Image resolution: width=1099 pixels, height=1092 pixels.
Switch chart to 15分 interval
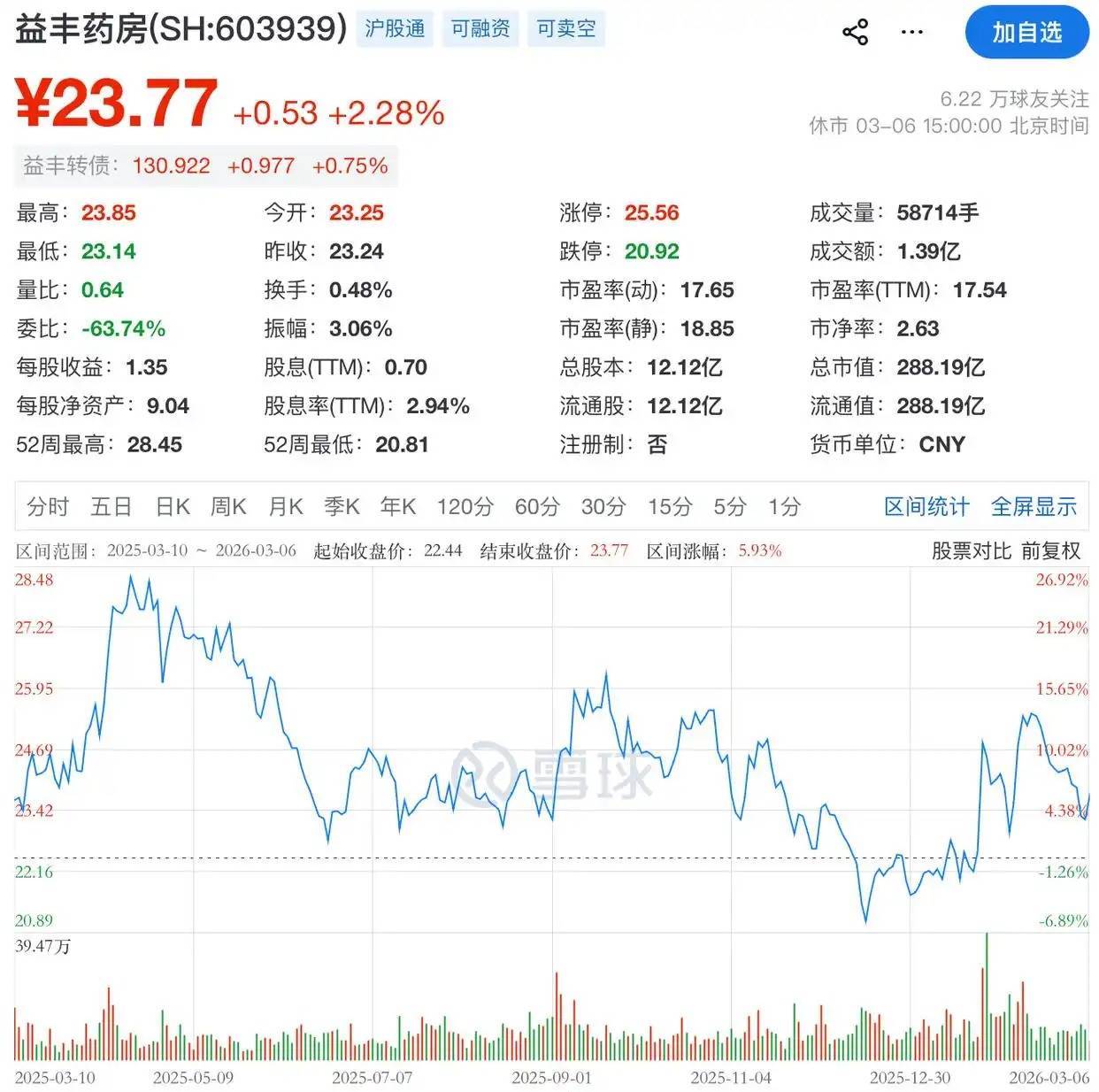point(669,506)
